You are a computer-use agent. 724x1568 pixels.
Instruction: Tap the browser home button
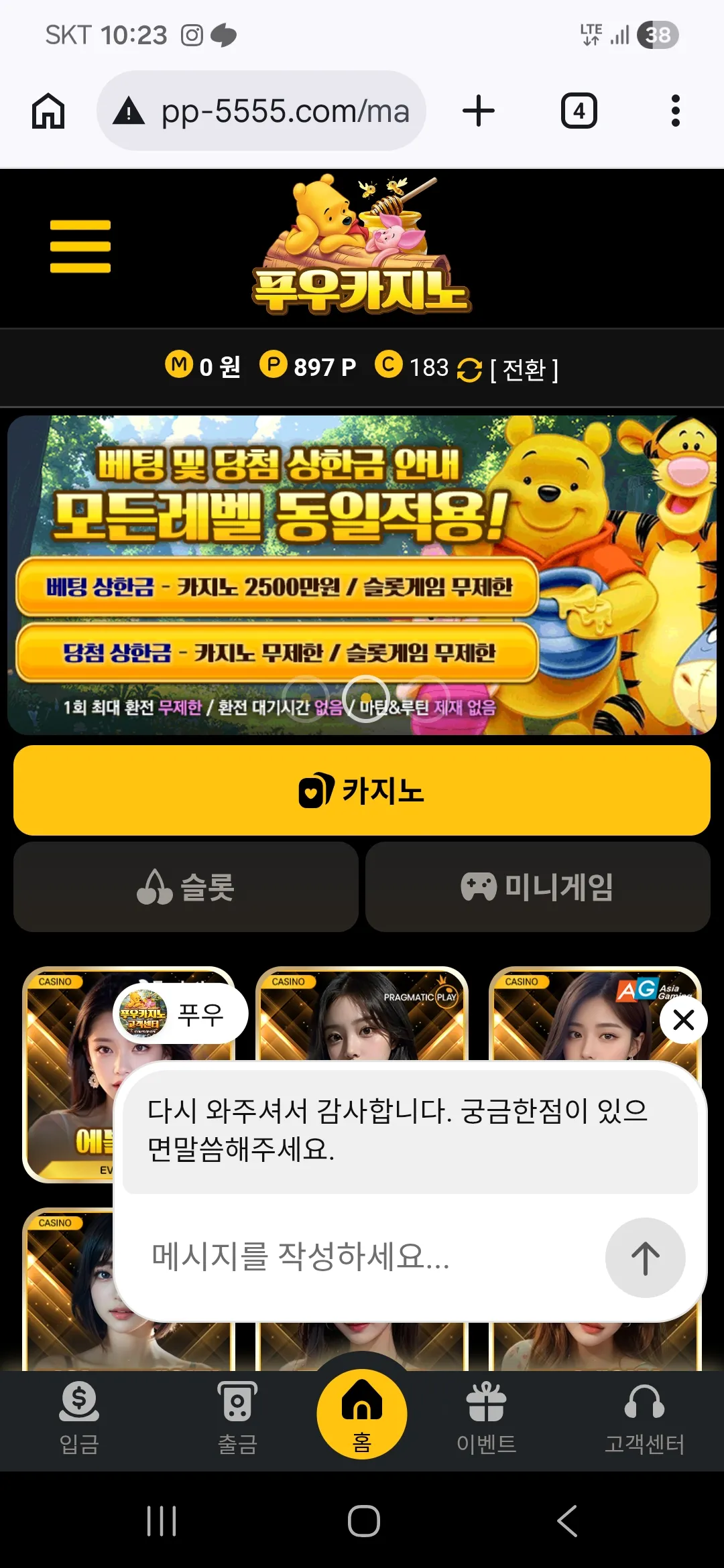point(48,111)
